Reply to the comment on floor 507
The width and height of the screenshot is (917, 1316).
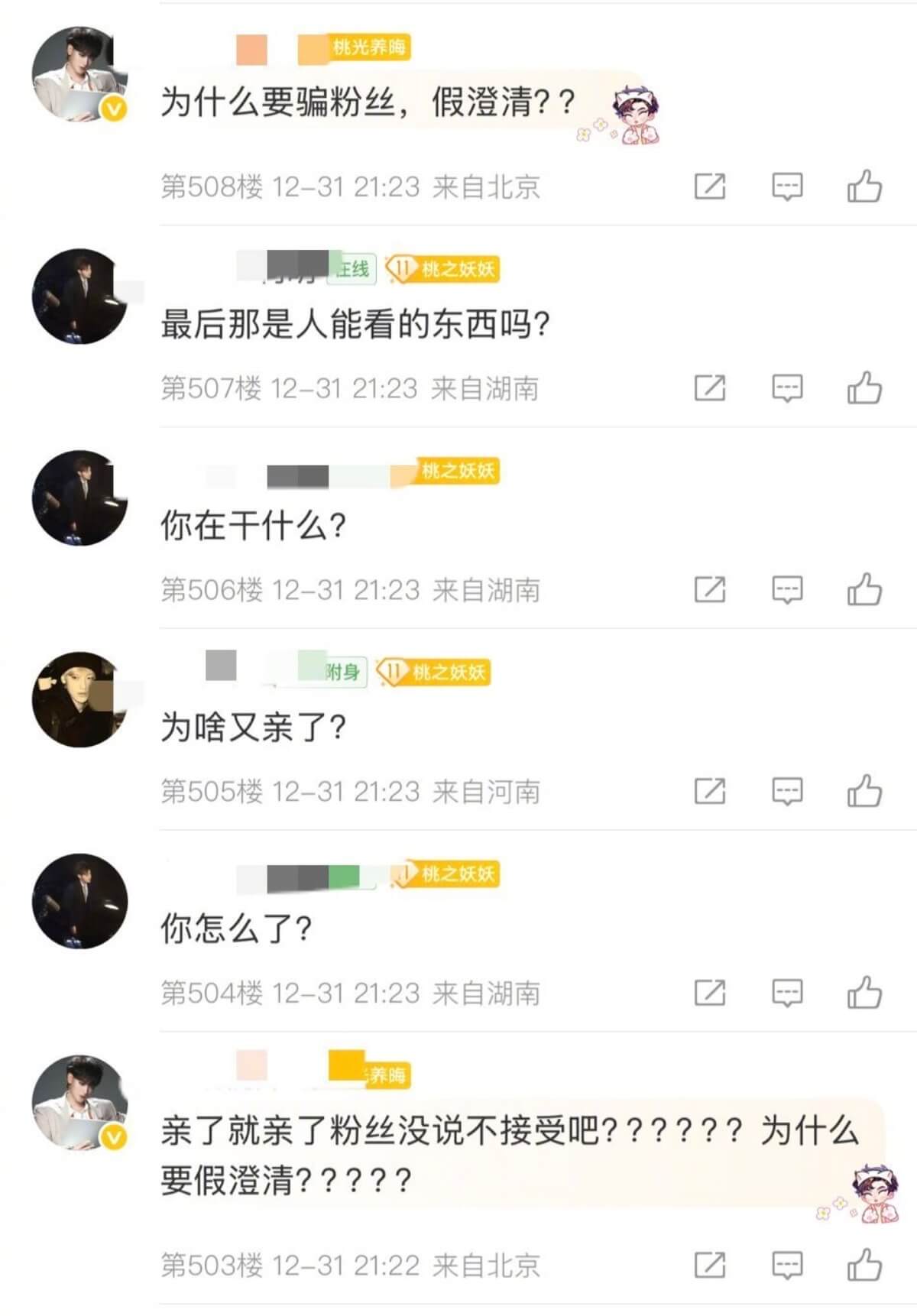(x=787, y=388)
